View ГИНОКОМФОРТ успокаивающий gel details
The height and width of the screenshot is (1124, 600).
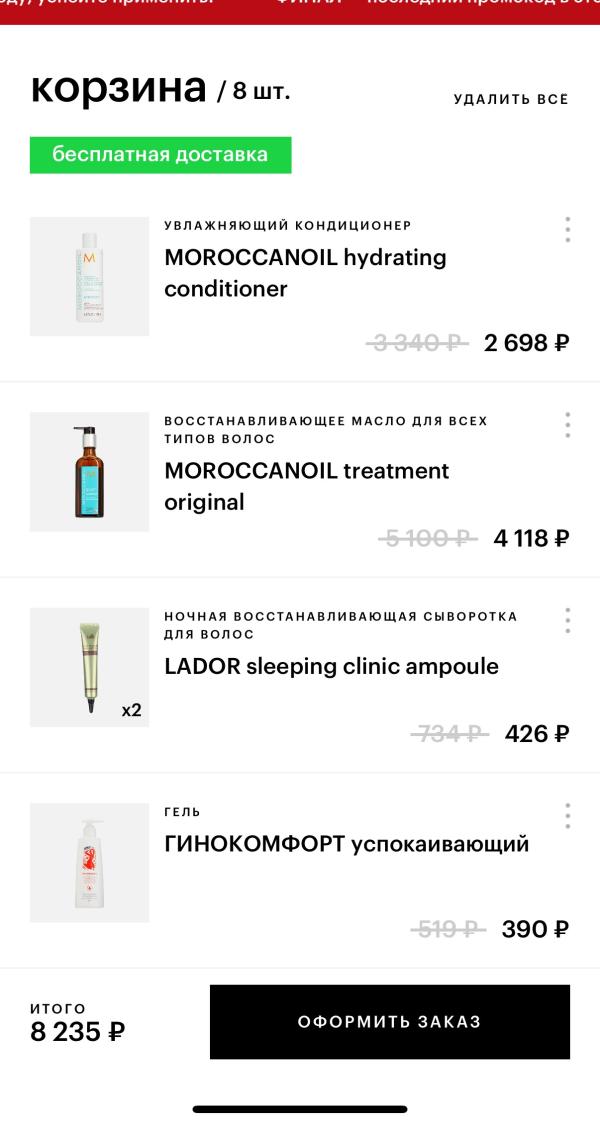pos(346,844)
